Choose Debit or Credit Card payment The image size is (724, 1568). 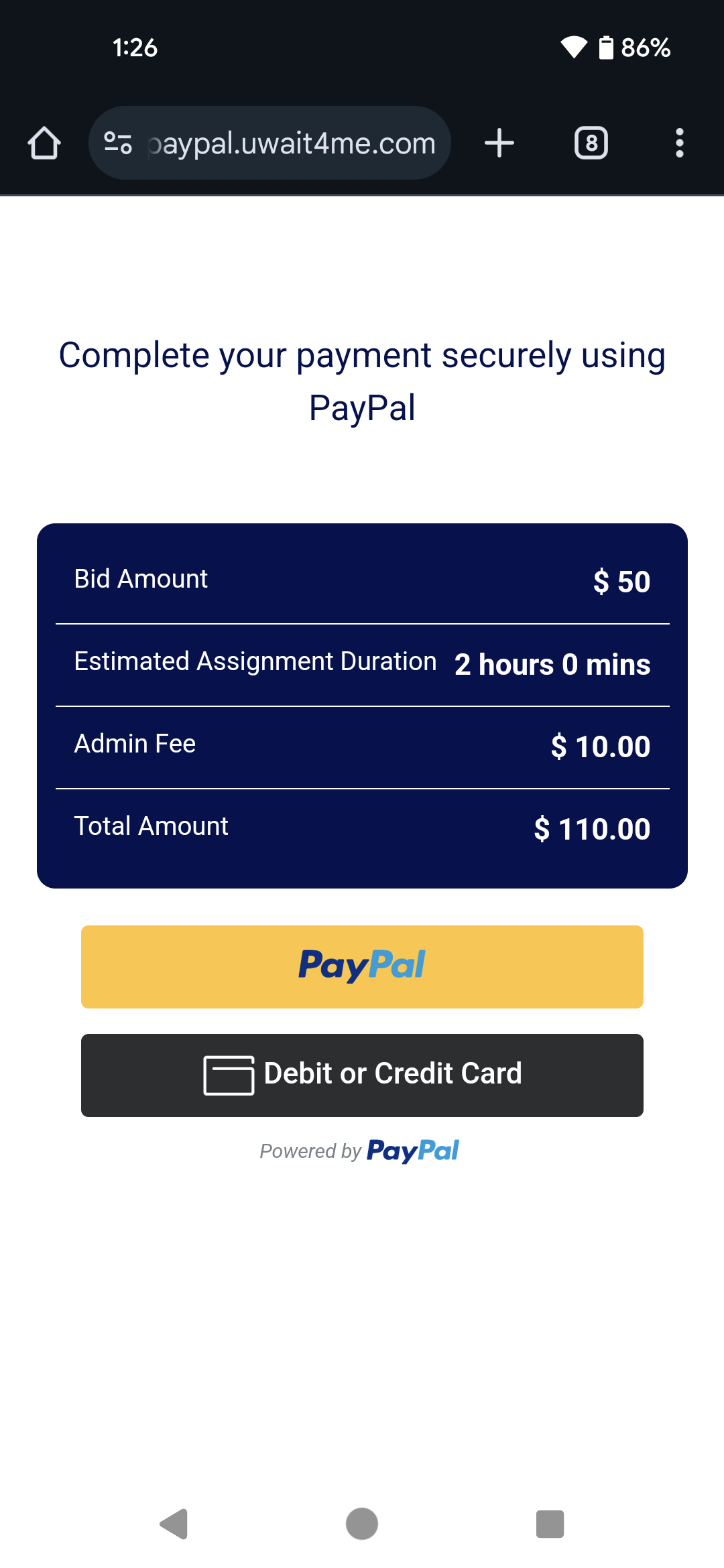[x=362, y=1075]
